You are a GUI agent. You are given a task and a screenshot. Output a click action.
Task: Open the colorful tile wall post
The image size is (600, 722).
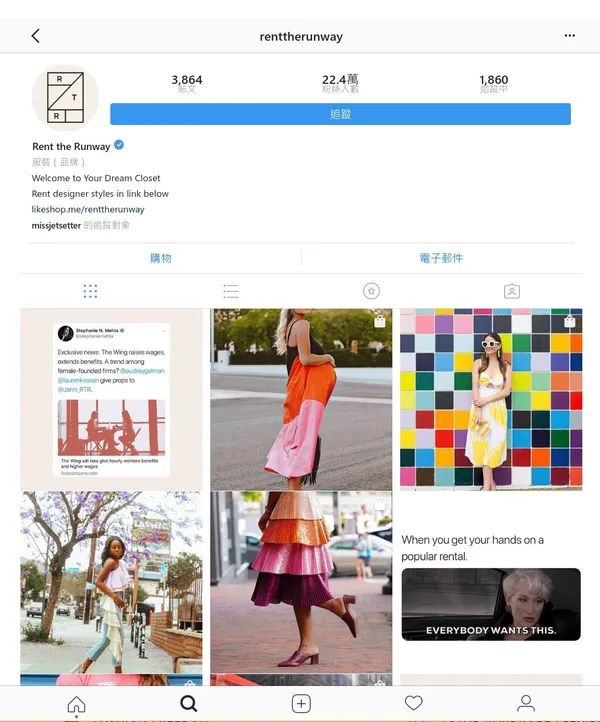(x=491, y=399)
